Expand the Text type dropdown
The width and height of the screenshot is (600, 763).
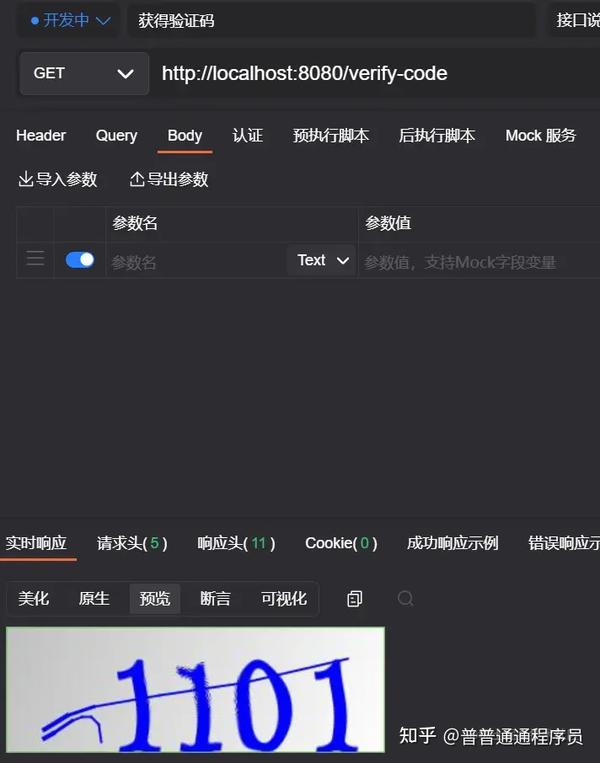coord(322,260)
